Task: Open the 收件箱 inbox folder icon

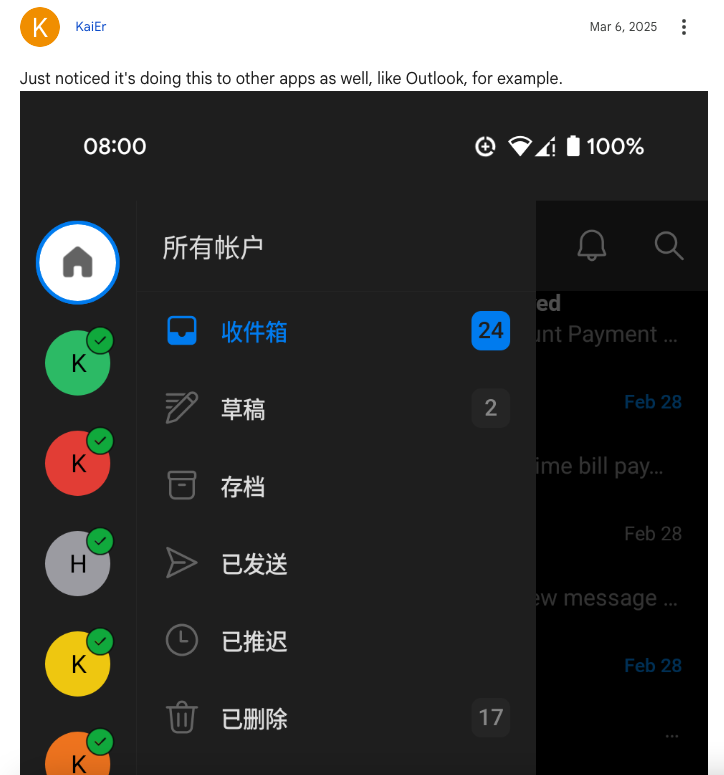Action: tap(182, 331)
